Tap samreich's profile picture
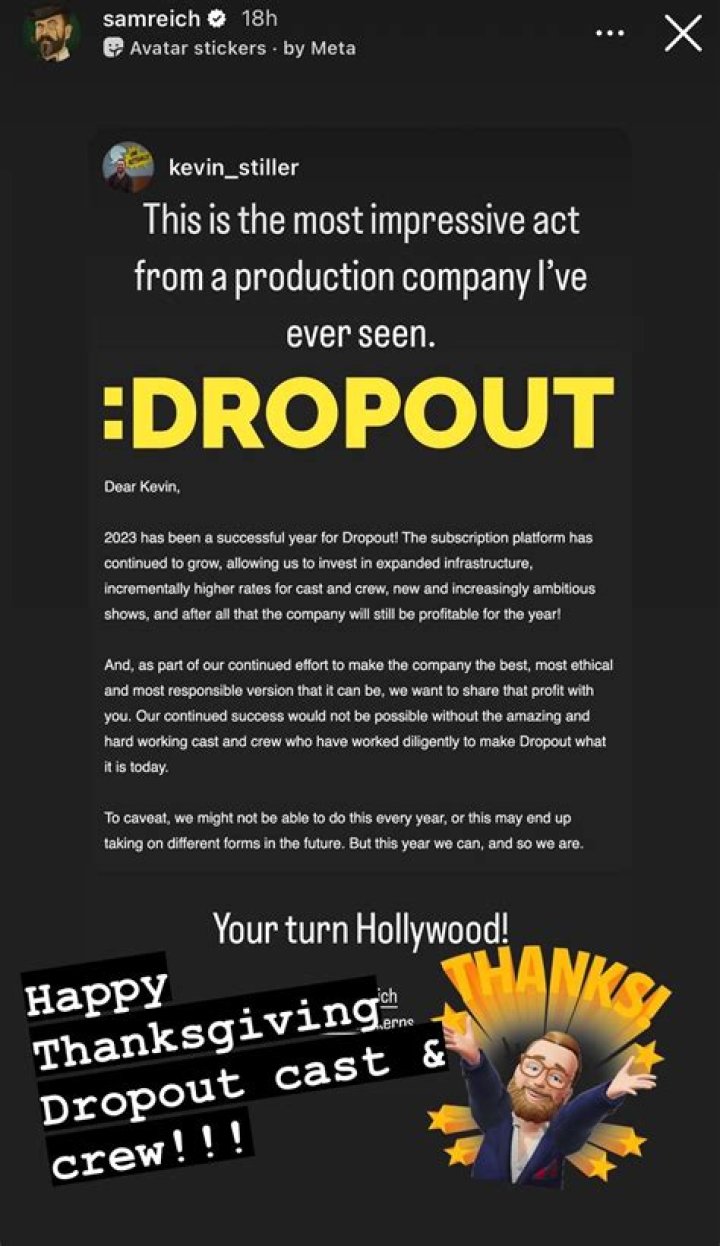 pos(52,32)
